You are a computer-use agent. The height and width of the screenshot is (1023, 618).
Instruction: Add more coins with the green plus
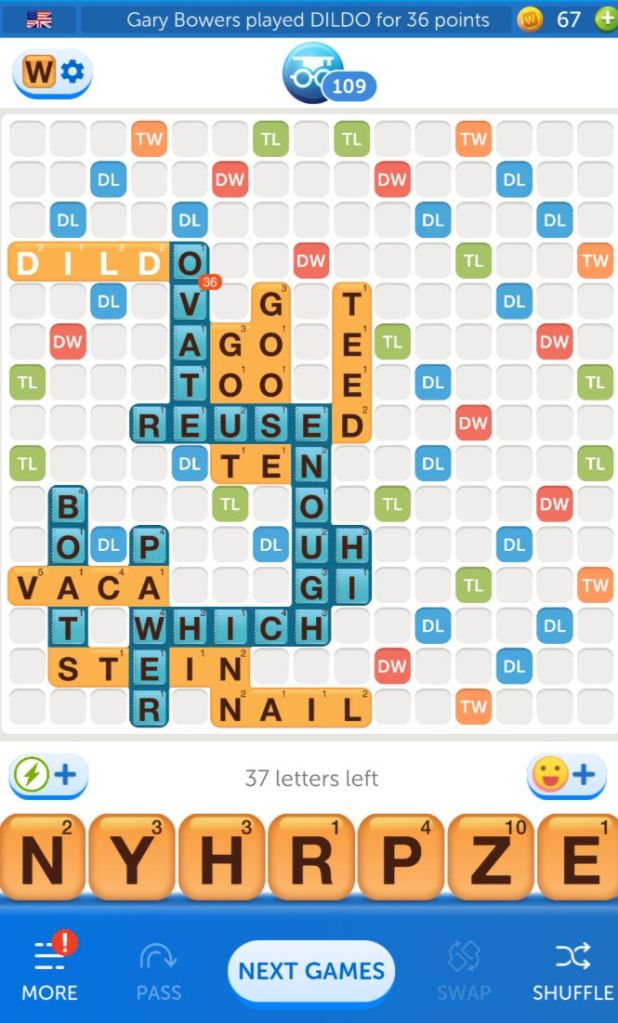(605, 19)
